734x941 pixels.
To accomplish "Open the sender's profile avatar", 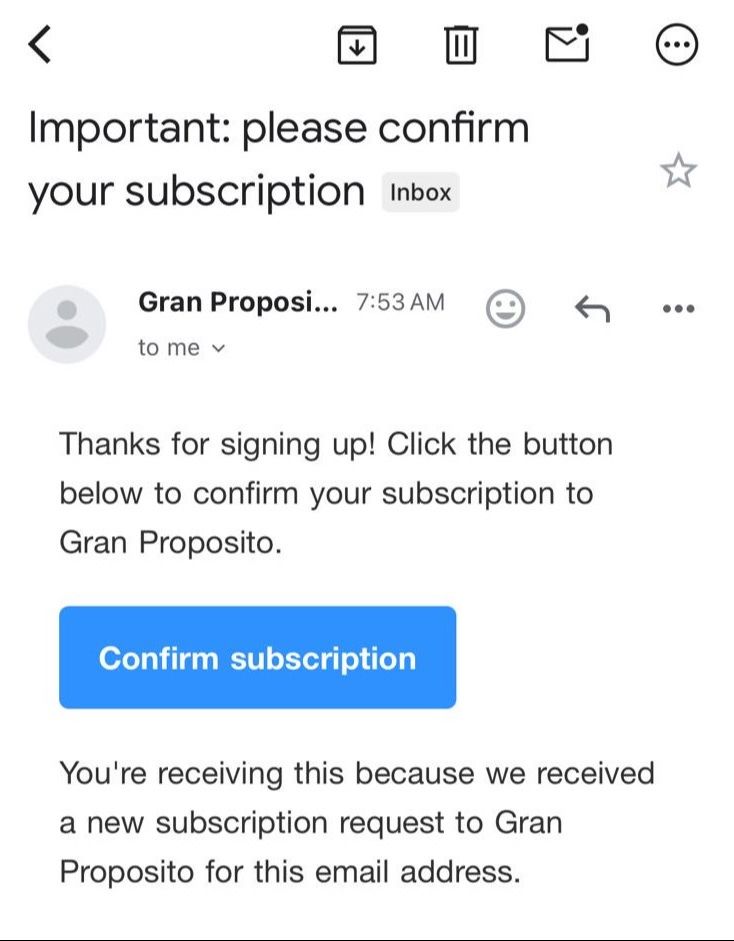I will coord(67,324).
